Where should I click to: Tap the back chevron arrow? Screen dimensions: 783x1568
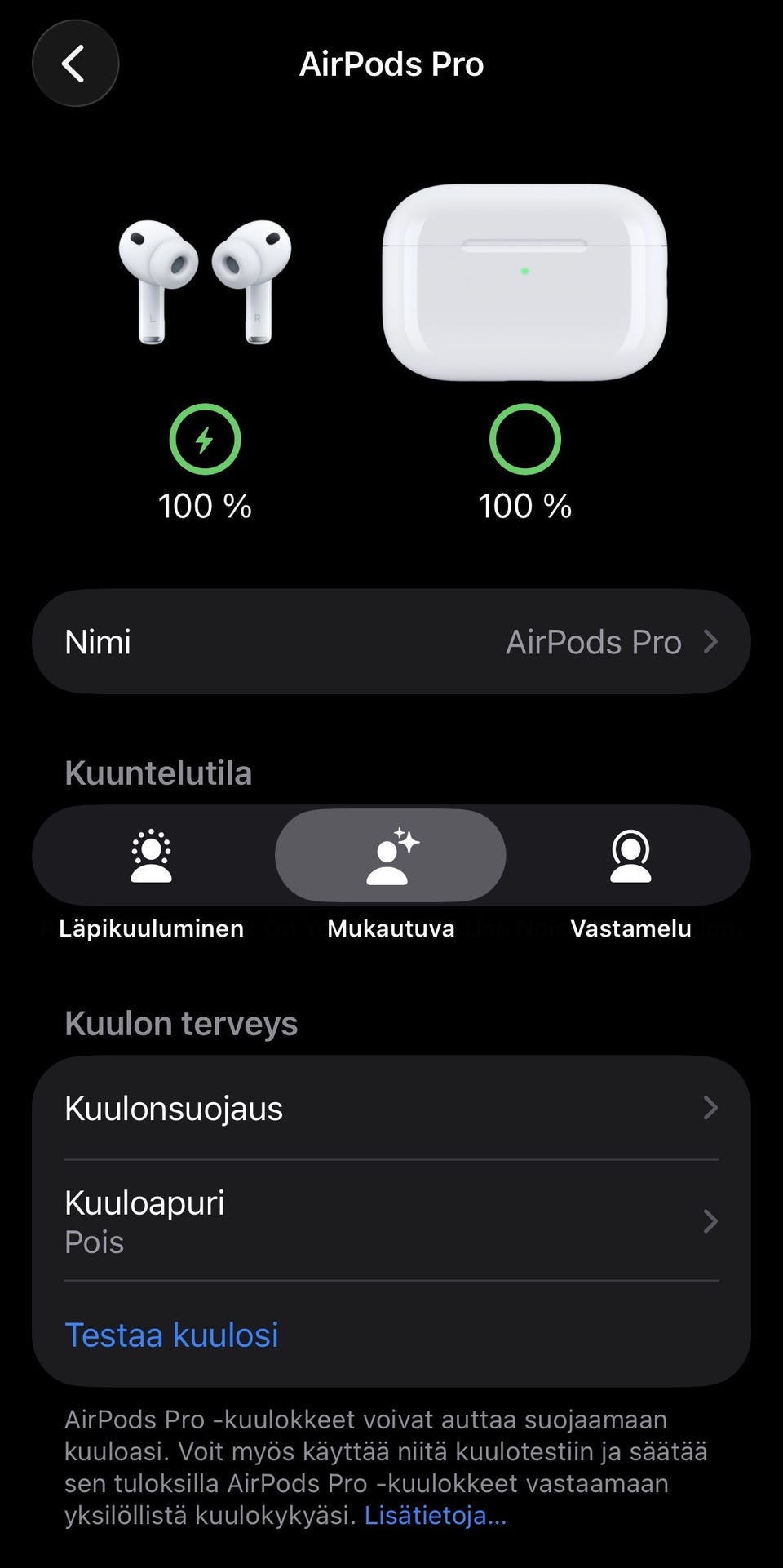pyautogui.click(x=75, y=63)
